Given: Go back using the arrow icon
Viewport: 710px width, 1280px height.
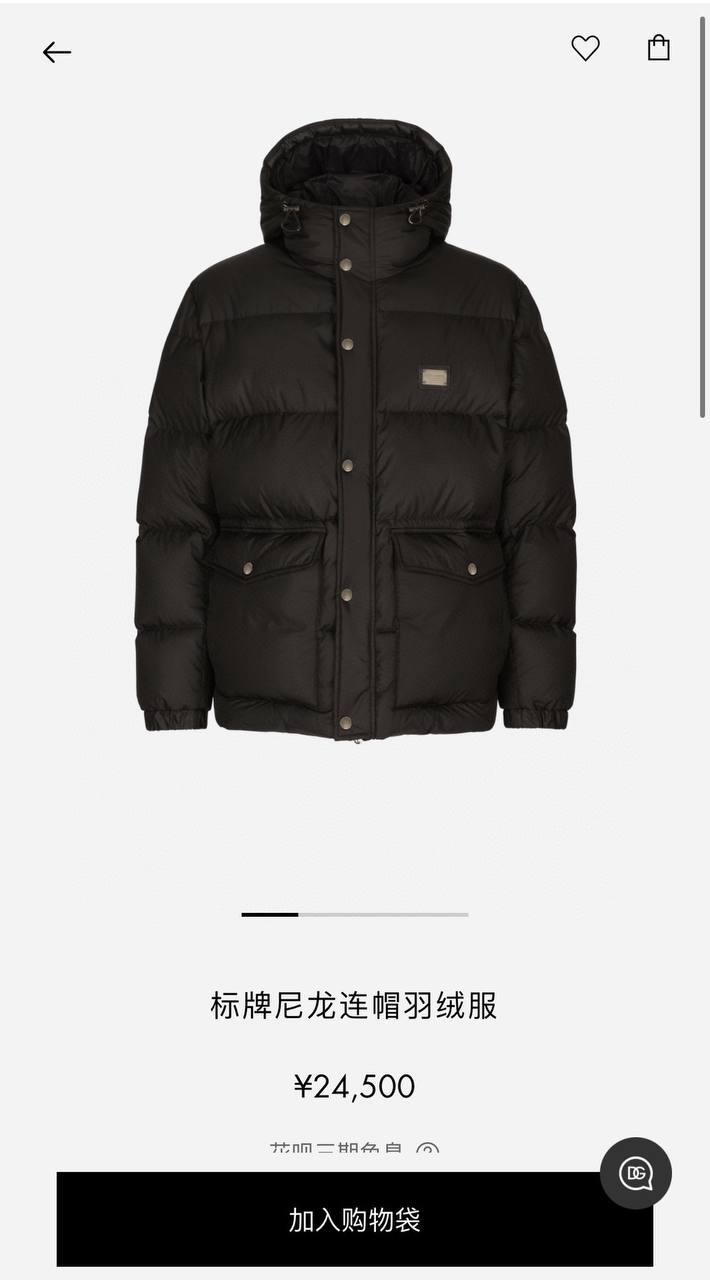Looking at the screenshot, I should pos(57,52).
